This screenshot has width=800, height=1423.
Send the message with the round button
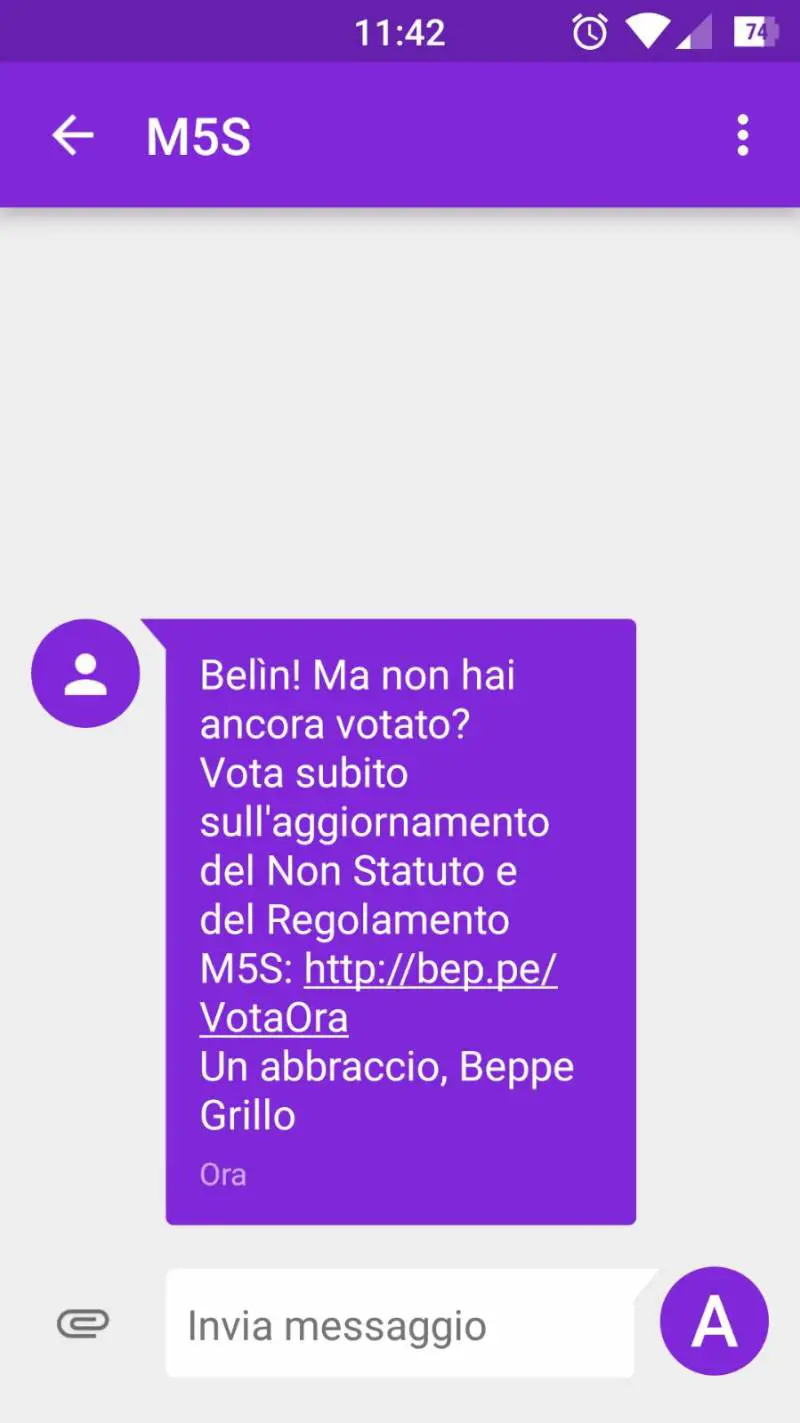tap(714, 1322)
